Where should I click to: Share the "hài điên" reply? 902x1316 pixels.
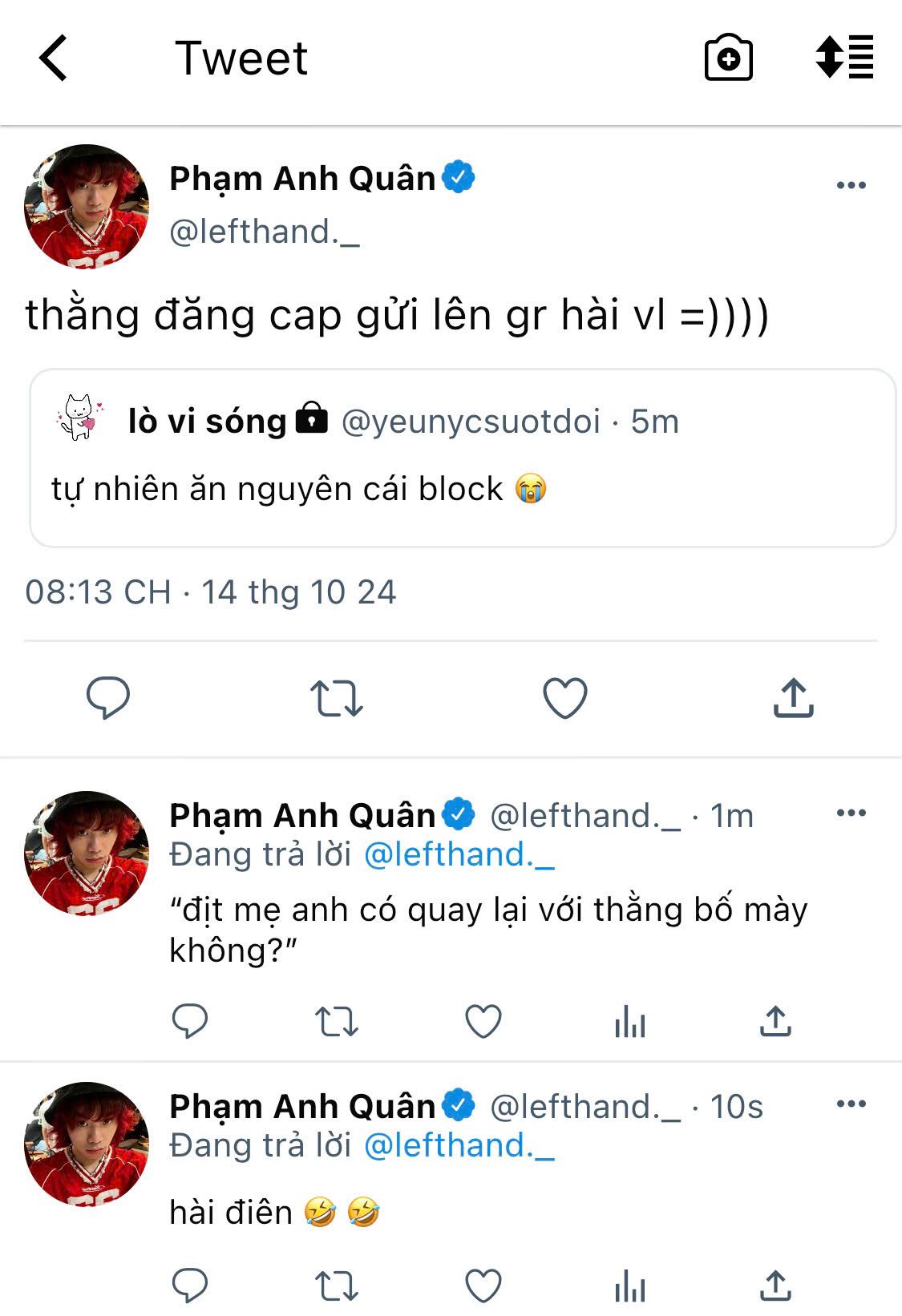click(x=775, y=1286)
